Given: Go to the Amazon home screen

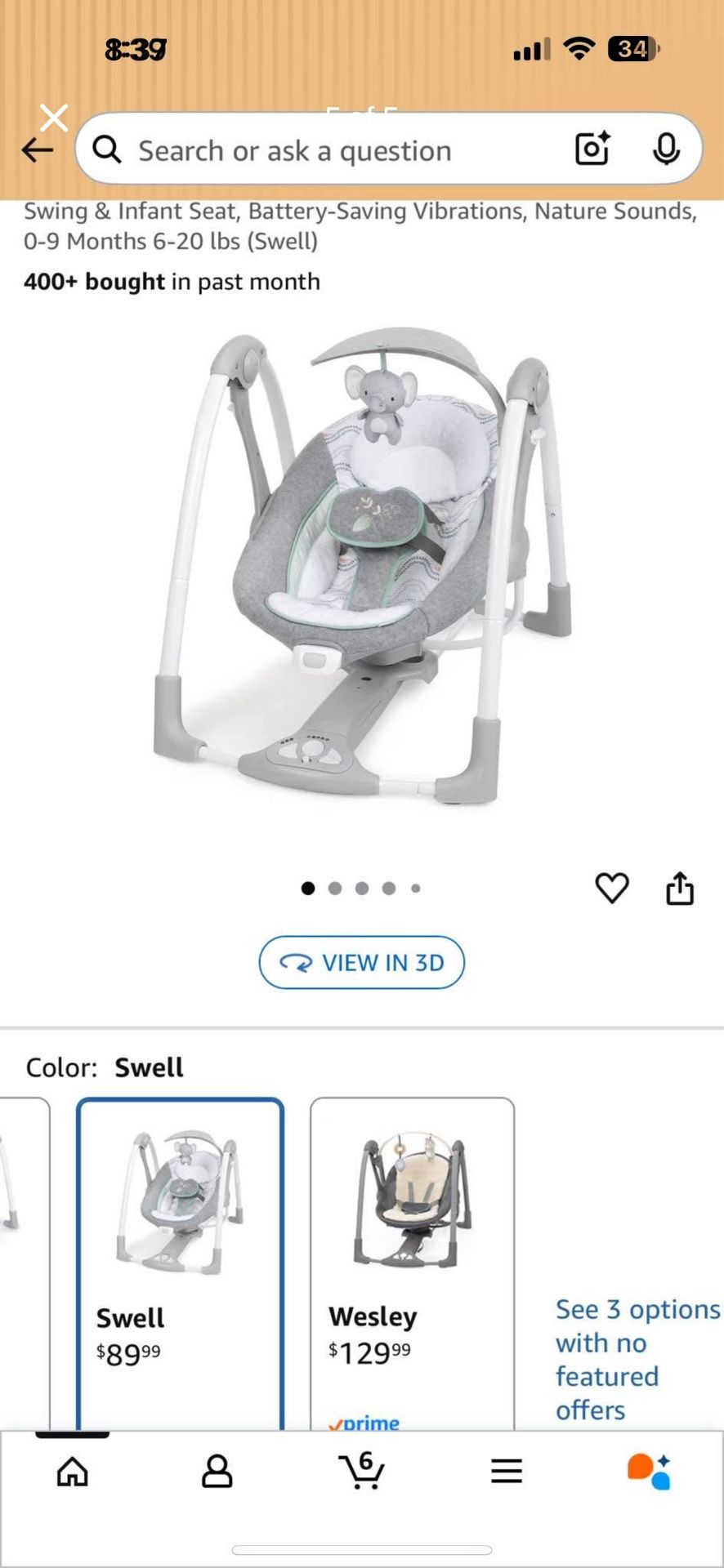Looking at the screenshot, I should pos(73,1470).
